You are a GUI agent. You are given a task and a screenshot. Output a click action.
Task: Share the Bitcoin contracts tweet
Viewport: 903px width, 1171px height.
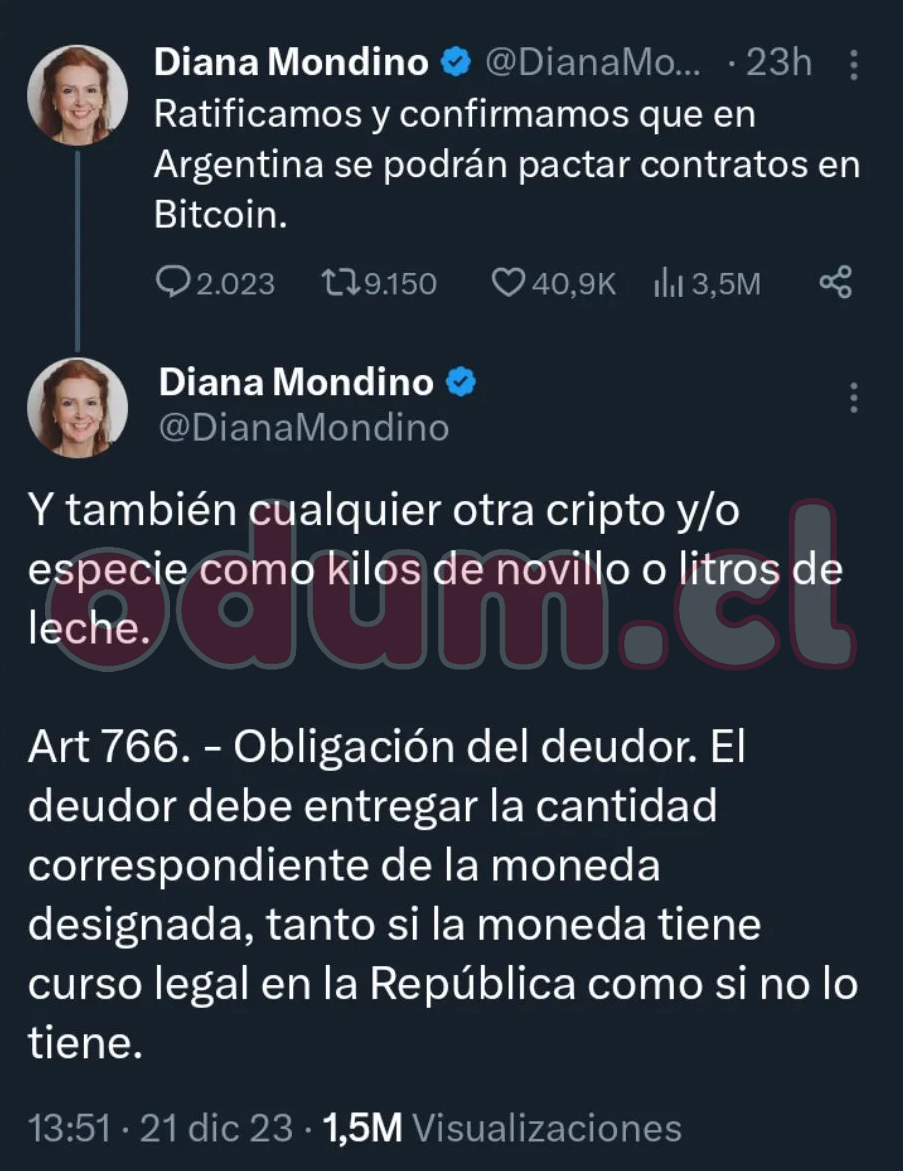pos(835,283)
